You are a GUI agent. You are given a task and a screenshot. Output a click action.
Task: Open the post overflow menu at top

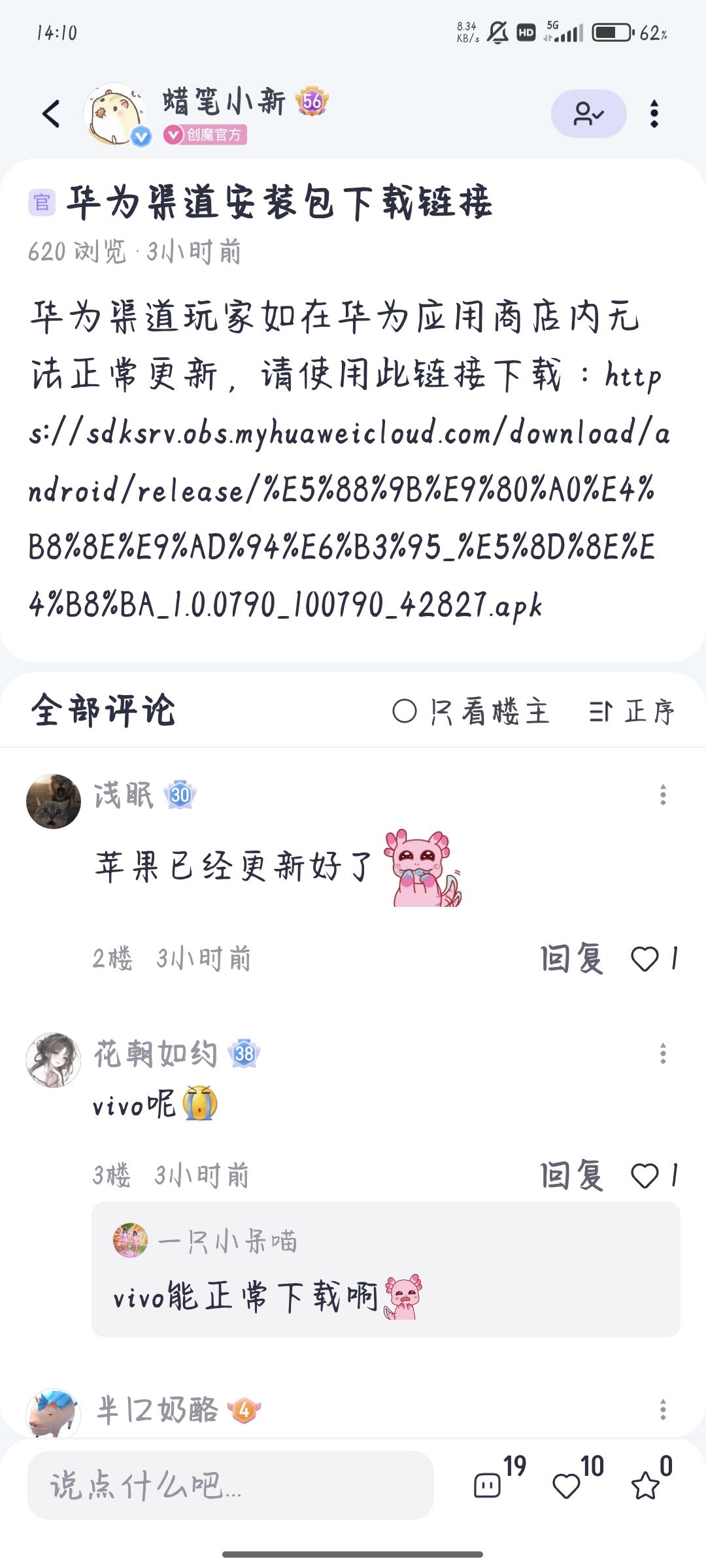(654, 114)
